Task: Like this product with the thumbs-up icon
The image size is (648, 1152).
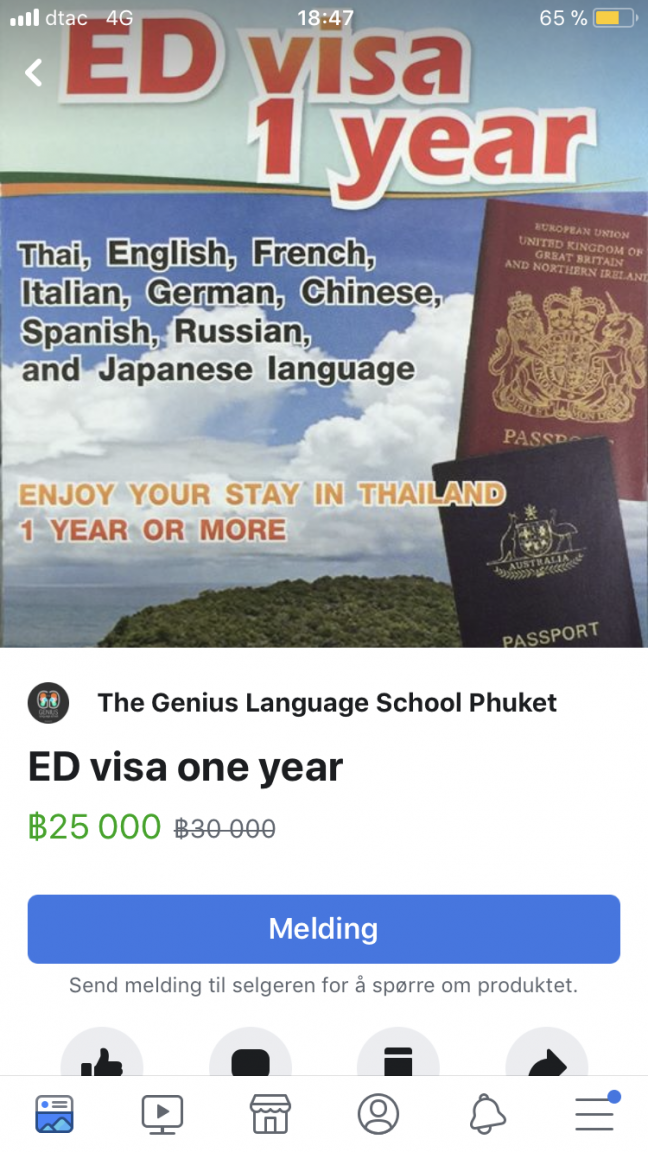Action: pyautogui.click(x=102, y=1060)
